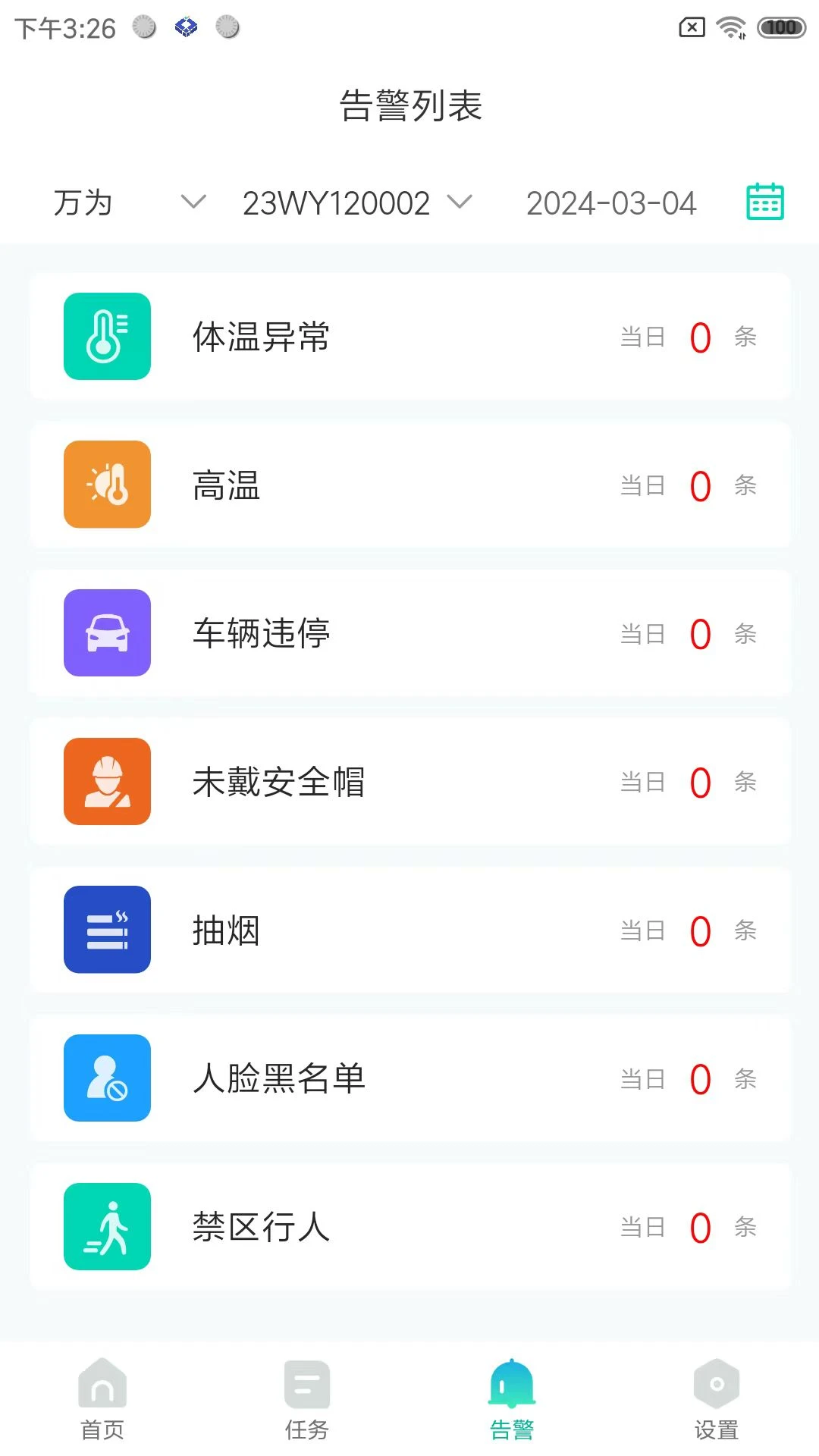Open the 体温异常 thermometer alarm icon
Viewport: 819px width, 1456px height.
point(106,336)
